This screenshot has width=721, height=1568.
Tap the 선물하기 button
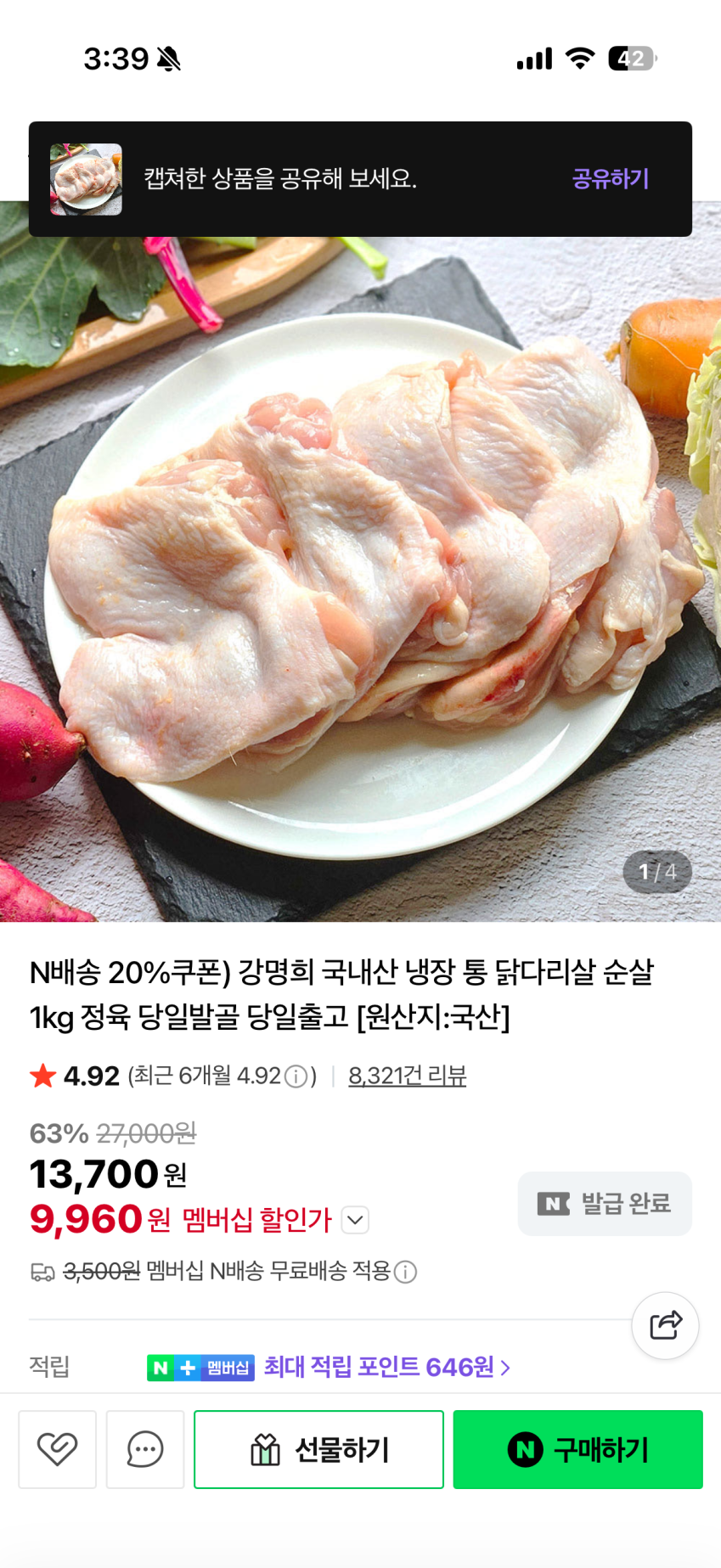pos(318,1449)
